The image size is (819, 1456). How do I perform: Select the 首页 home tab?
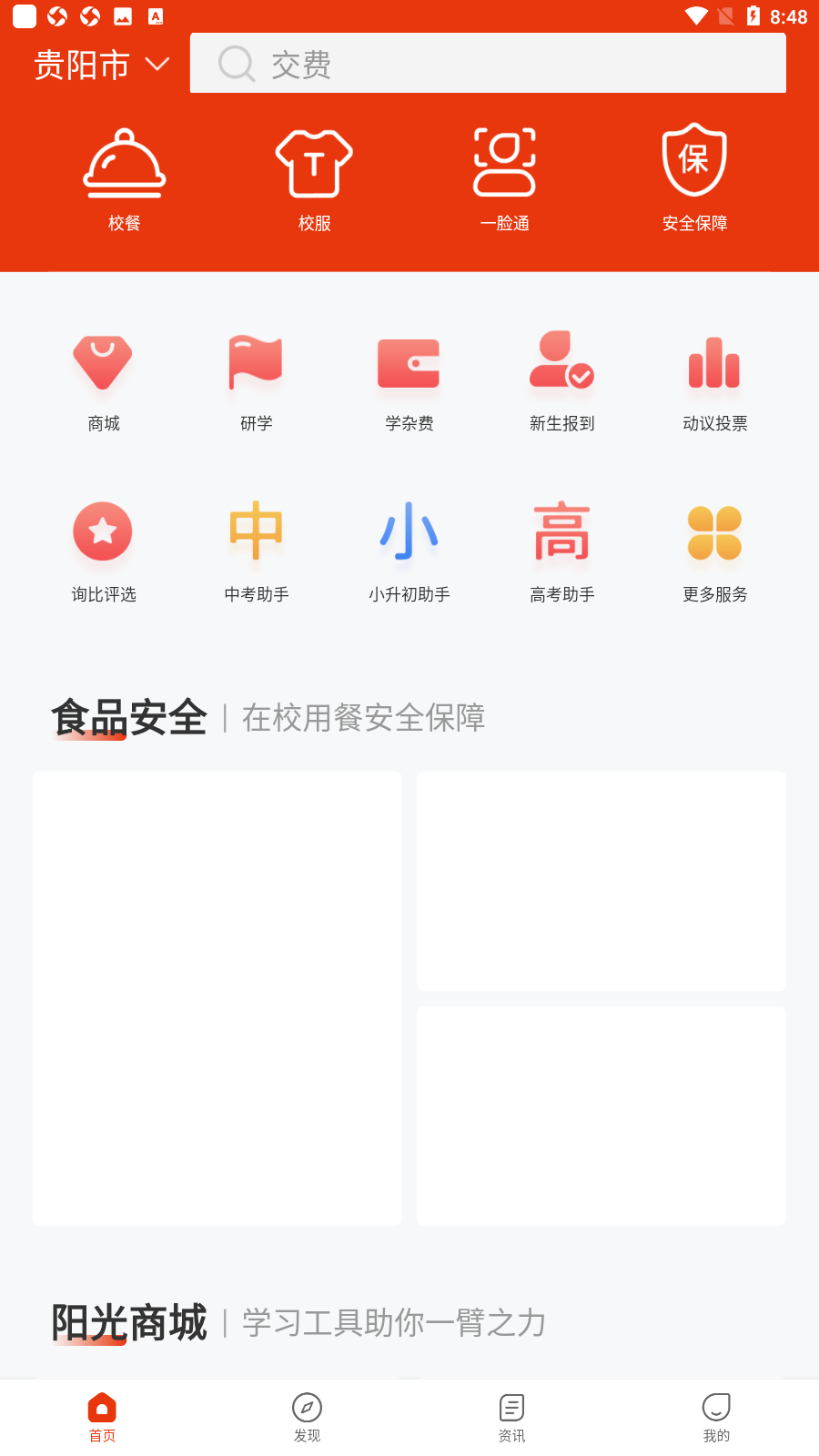[x=102, y=1418]
